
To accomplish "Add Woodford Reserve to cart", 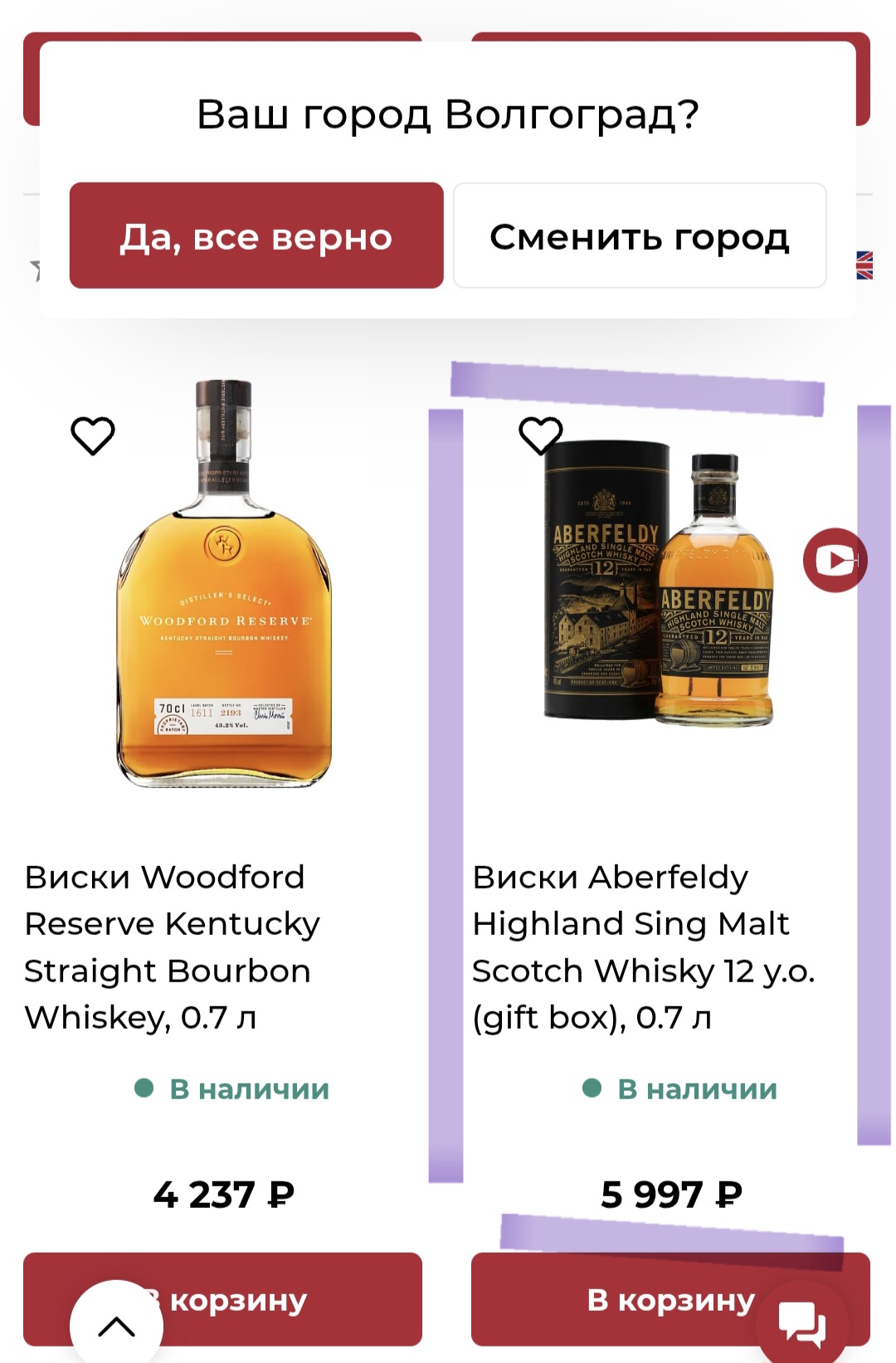I will coord(274,1298).
